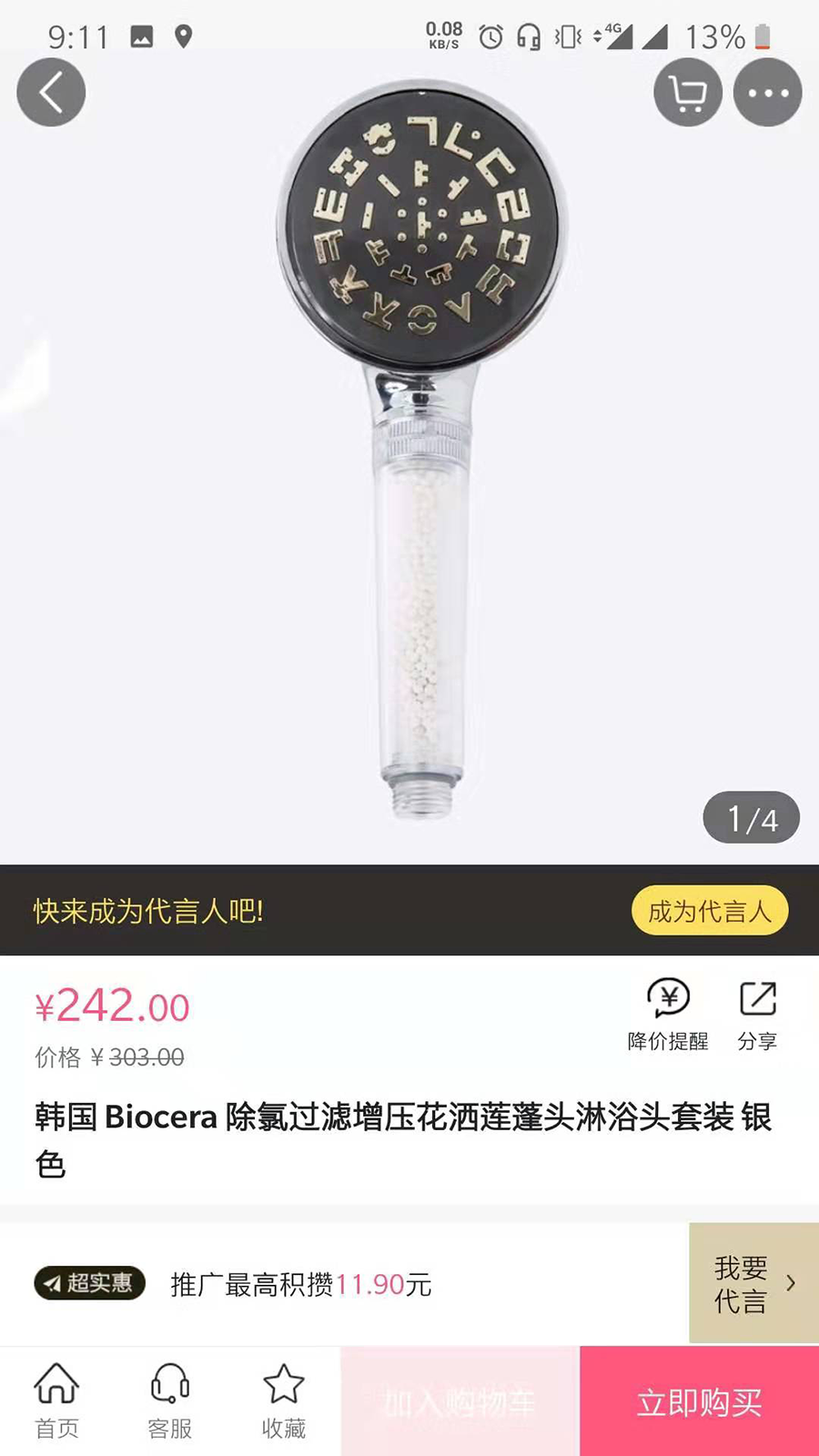Go back using the top-left arrow
Viewport: 819px width, 1456px height.
pos(51,93)
